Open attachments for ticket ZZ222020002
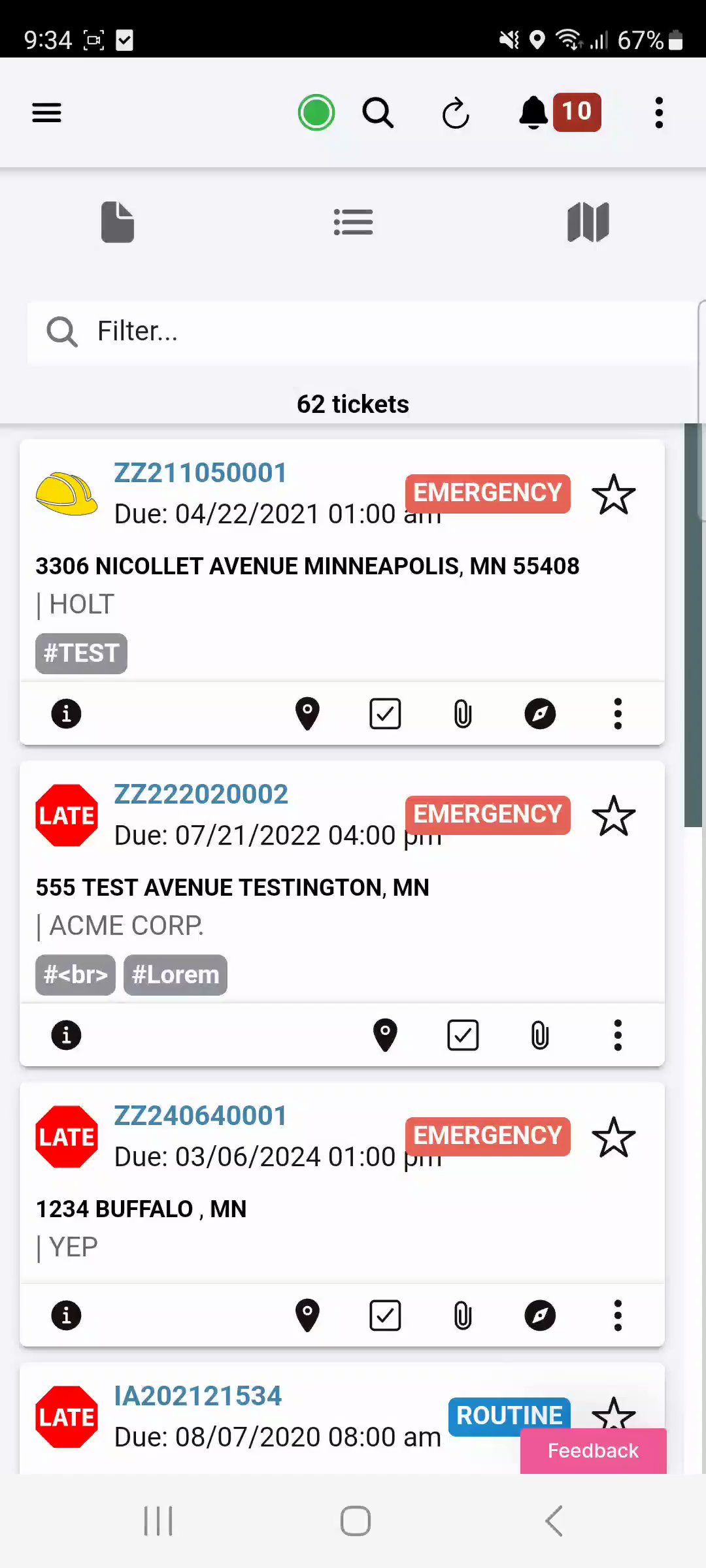Image resolution: width=706 pixels, height=1568 pixels. click(x=540, y=1035)
